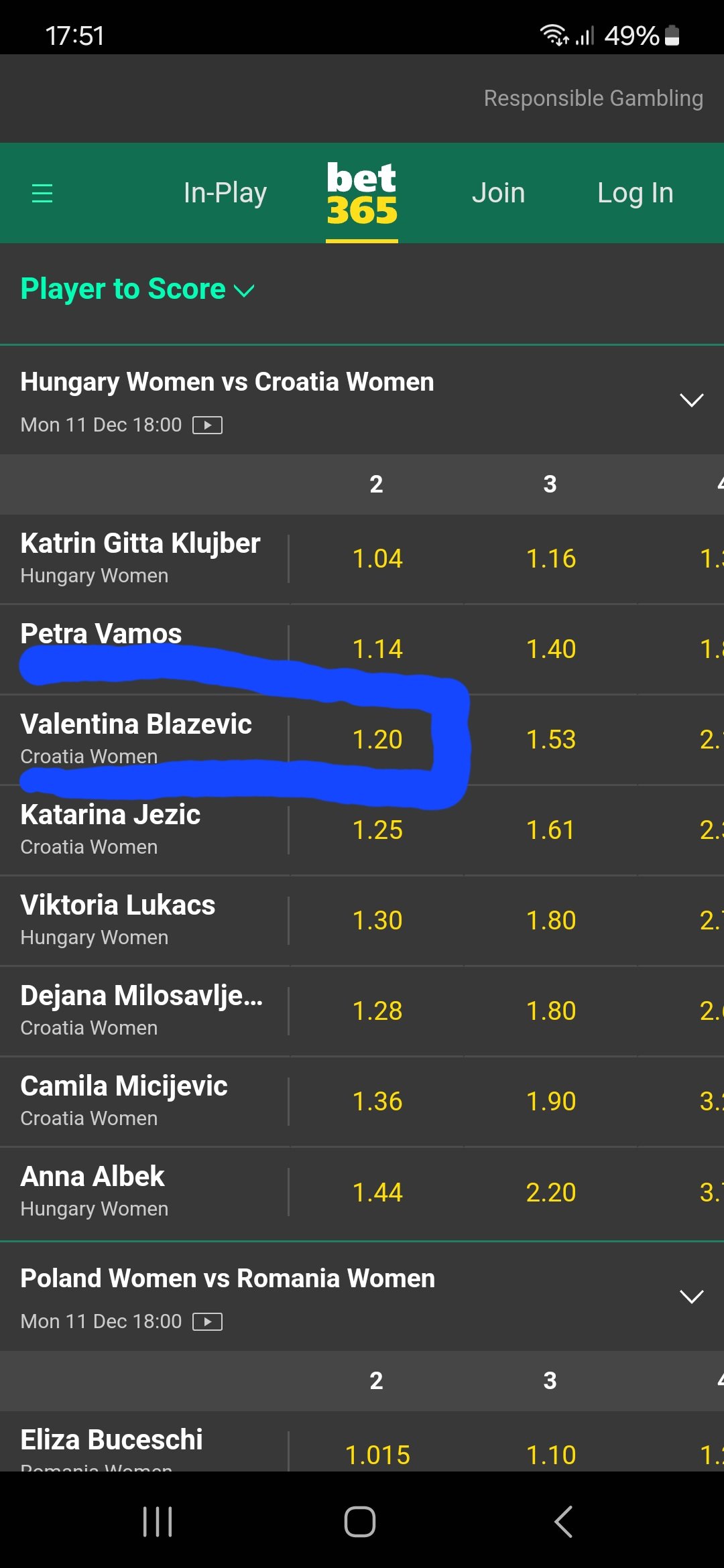Switch to In-Play section
The width and height of the screenshot is (724, 1568).
225,193
